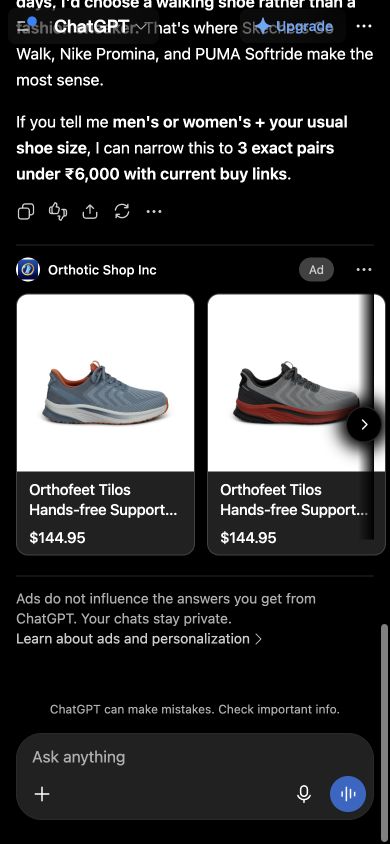Open the top-right overflow menu

pyautogui.click(x=364, y=26)
